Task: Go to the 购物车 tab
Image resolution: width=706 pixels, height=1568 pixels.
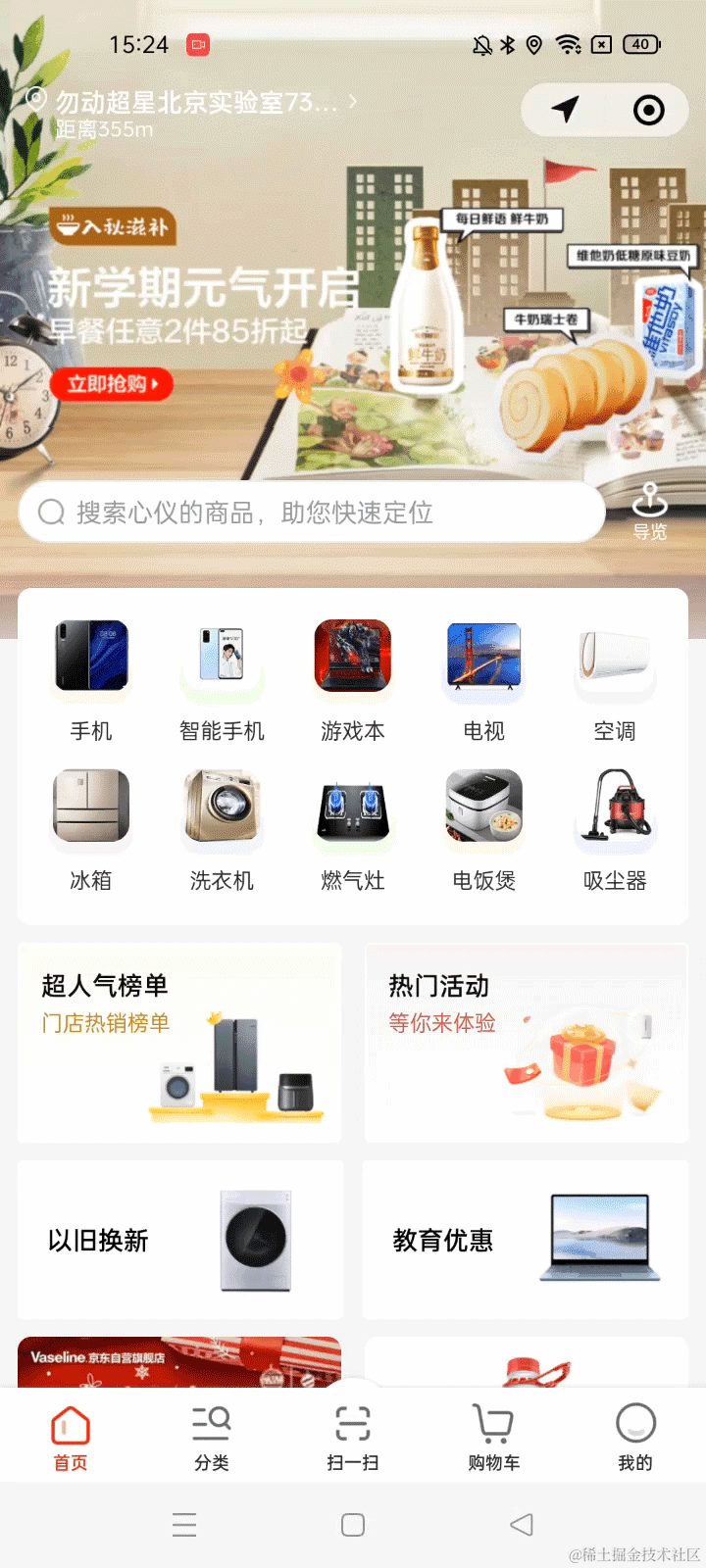Action: coord(493,1437)
